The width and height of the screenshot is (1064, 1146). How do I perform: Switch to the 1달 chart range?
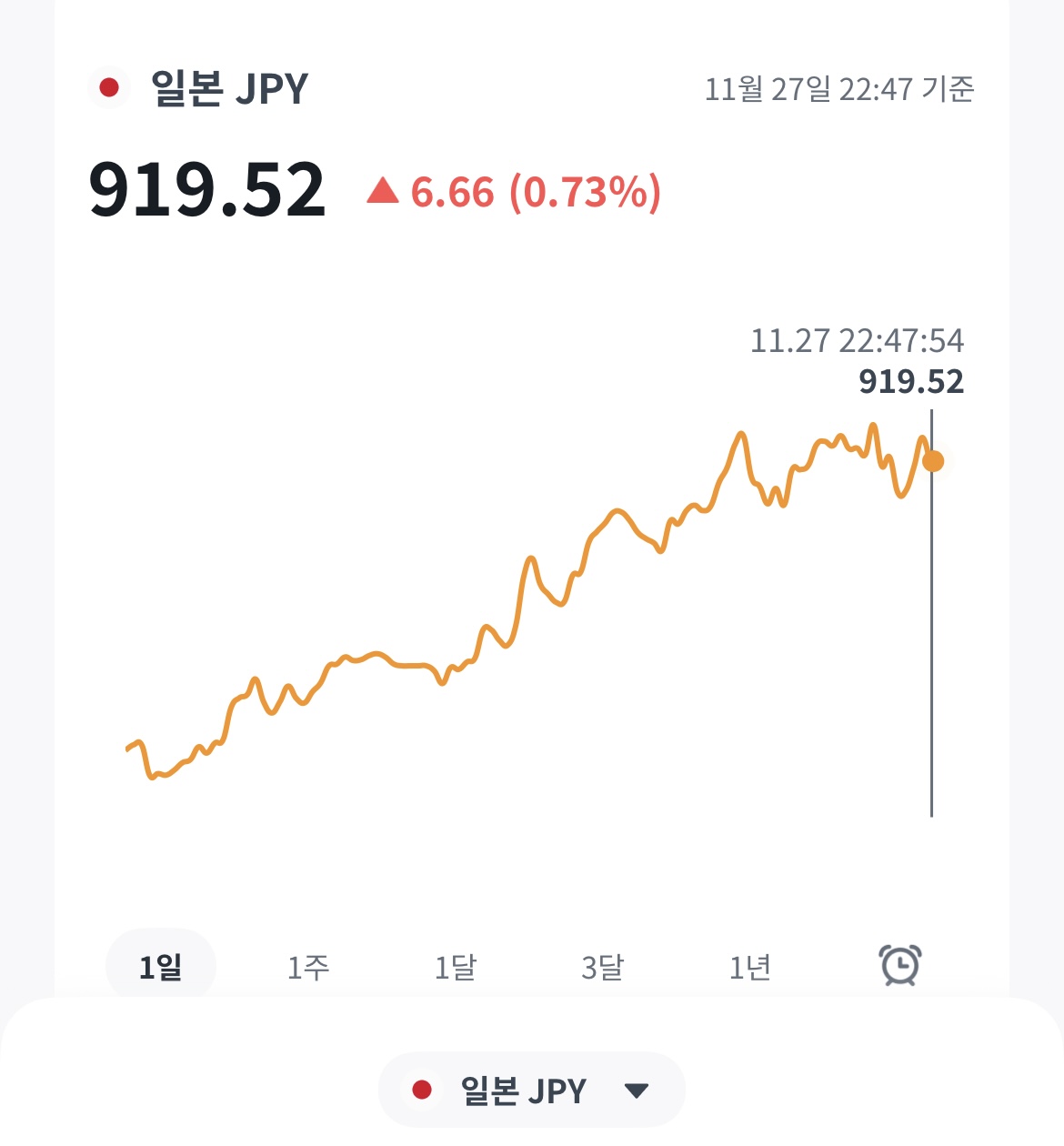456,967
